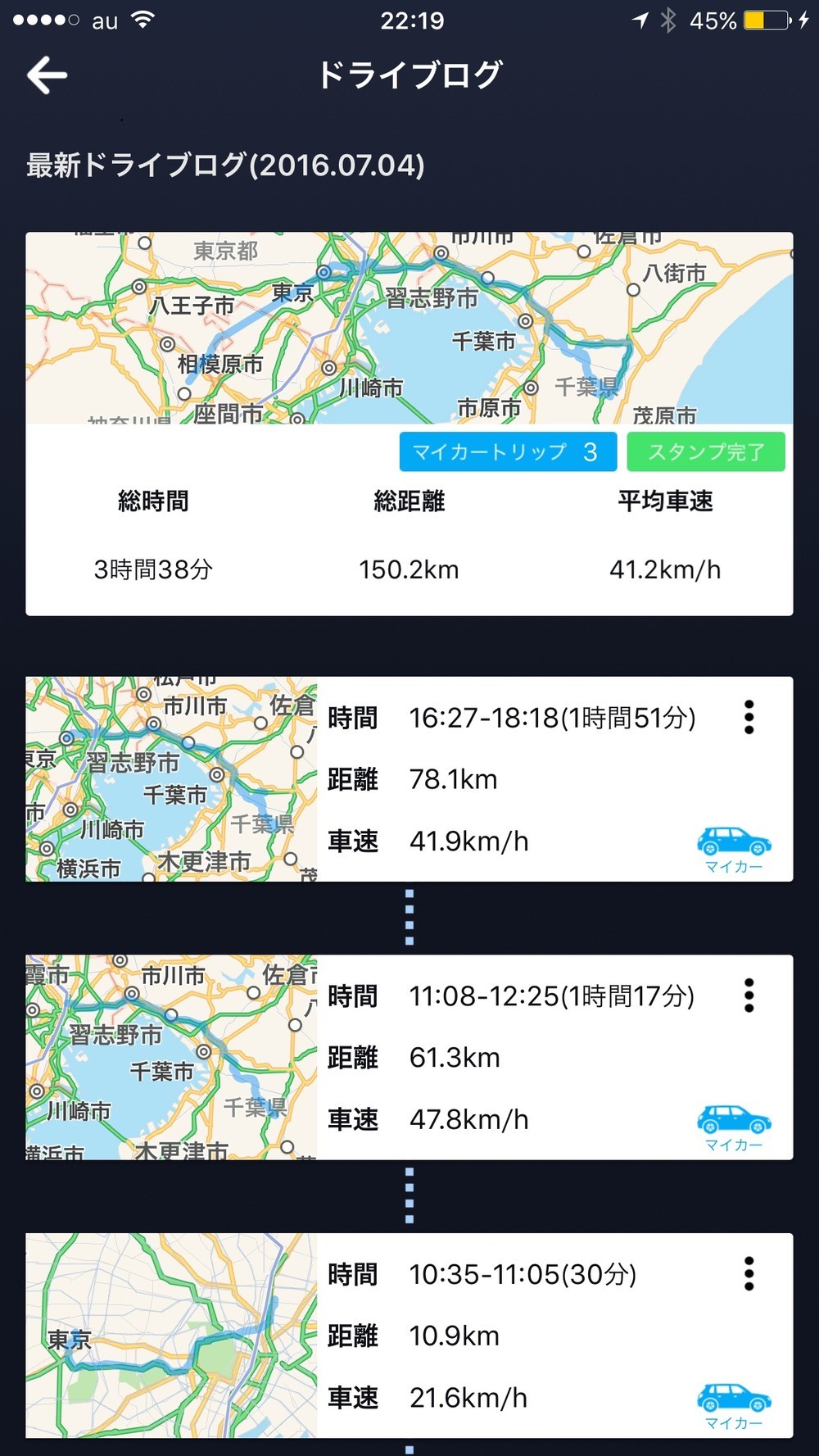This screenshot has height=1456, width=819.
Task: Open the マイカートリップ 3 button
Action: [508, 451]
